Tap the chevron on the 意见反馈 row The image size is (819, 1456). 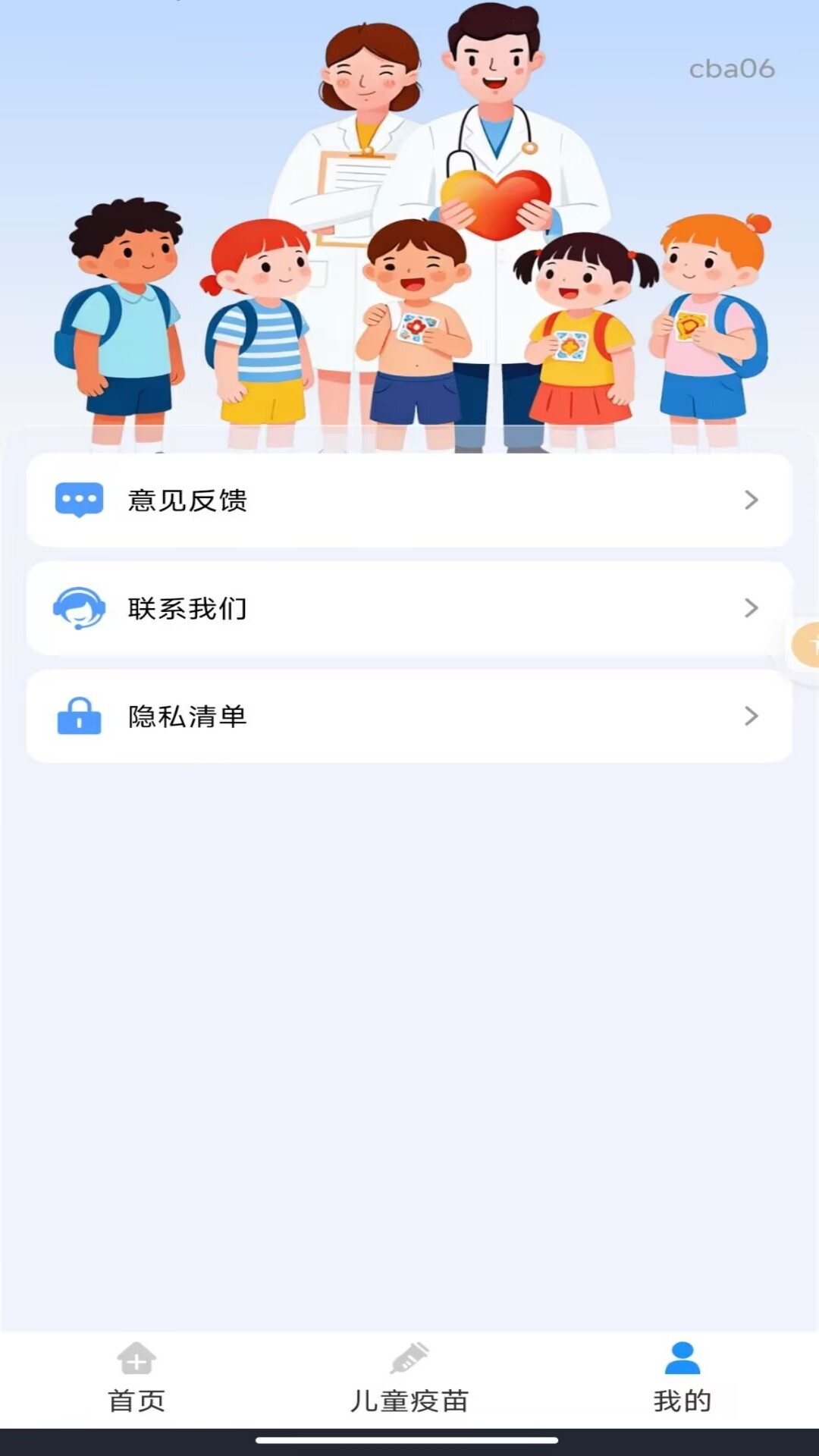point(752,500)
